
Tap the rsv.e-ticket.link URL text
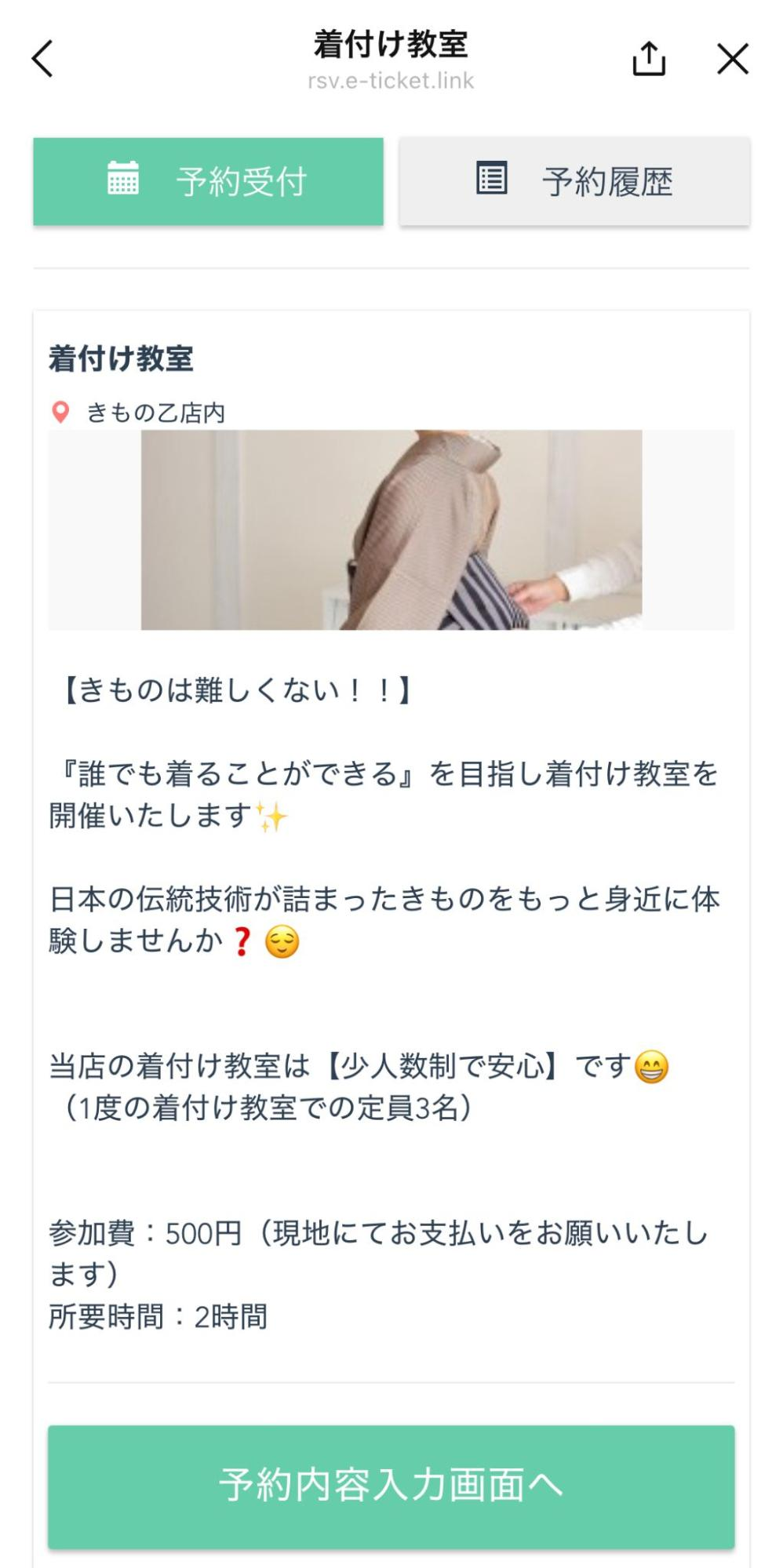pyautogui.click(x=391, y=80)
